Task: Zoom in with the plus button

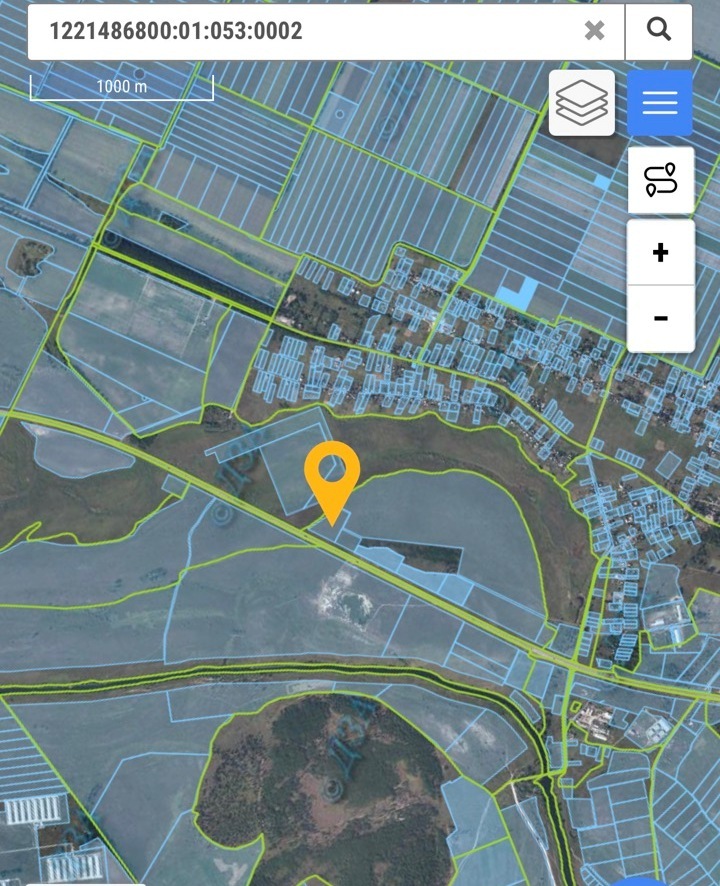Action: 660,253
